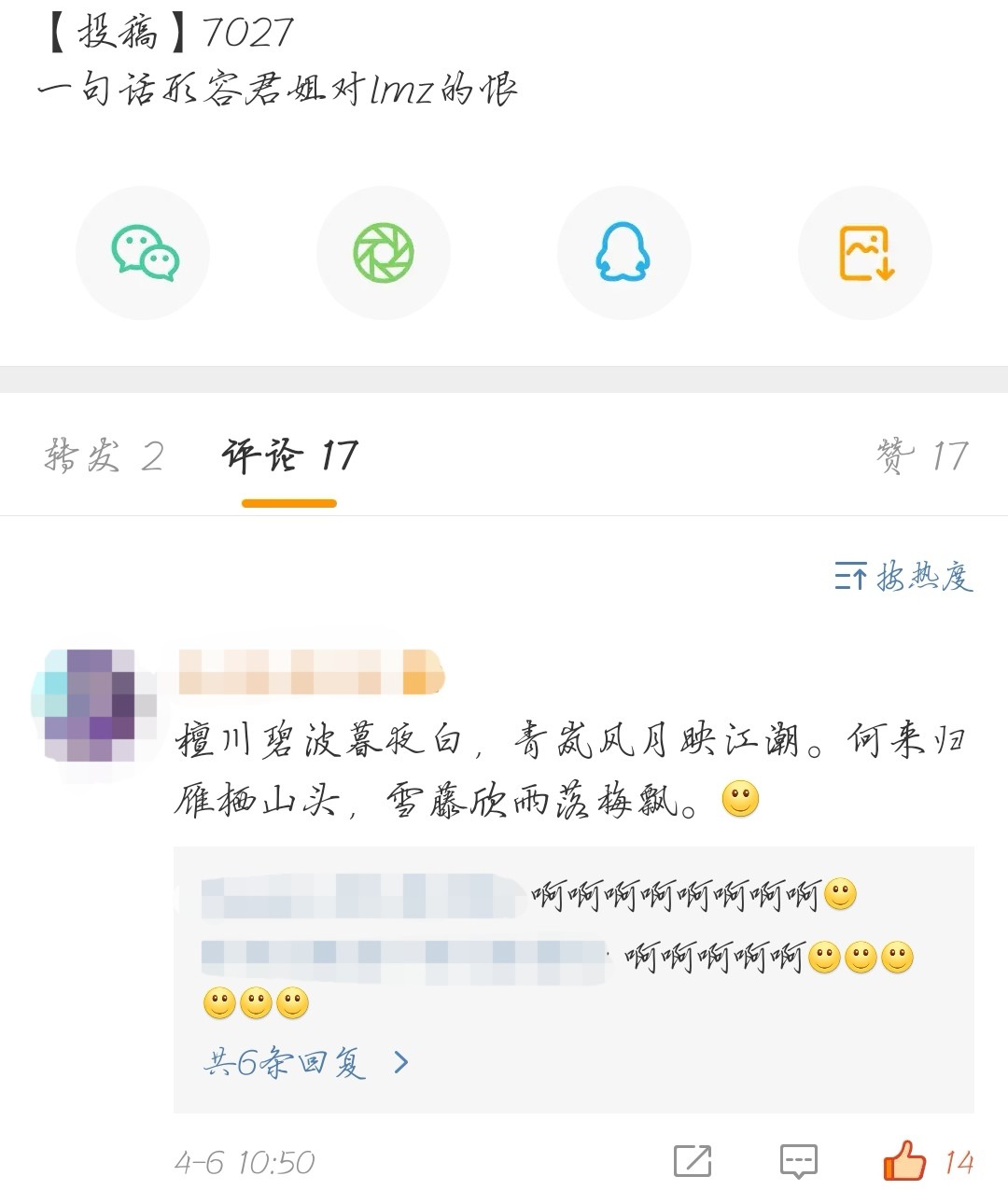Save post as image

[x=865, y=253]
